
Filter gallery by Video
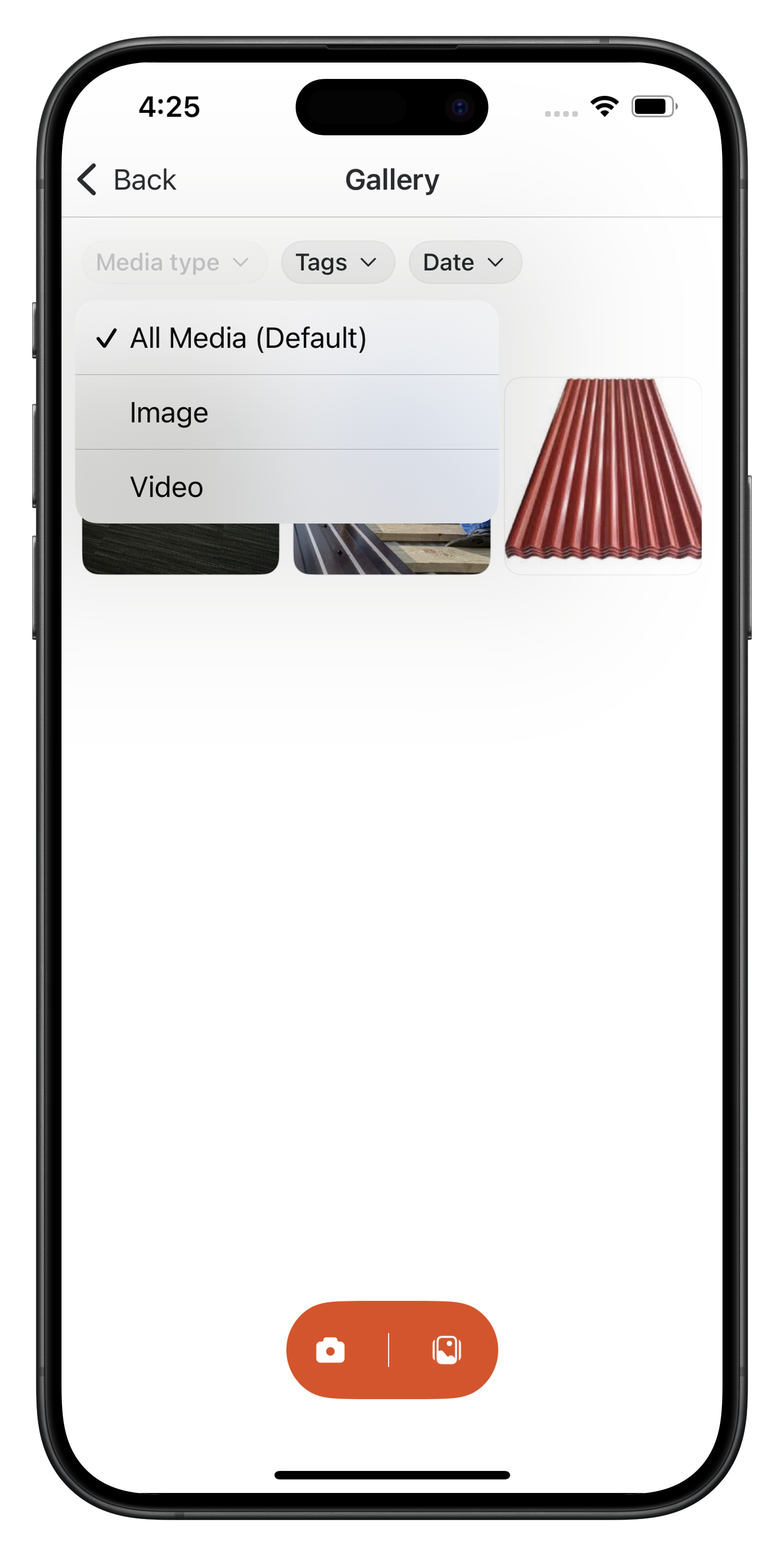[167, 487]
